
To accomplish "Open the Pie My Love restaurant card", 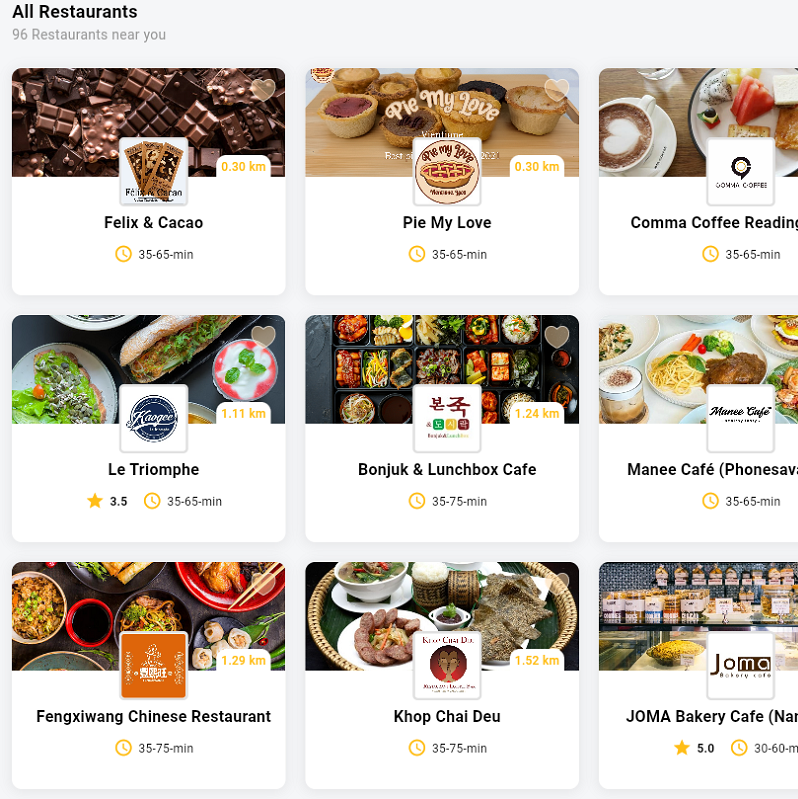I will pyautogui.click(x=446, y=223).
